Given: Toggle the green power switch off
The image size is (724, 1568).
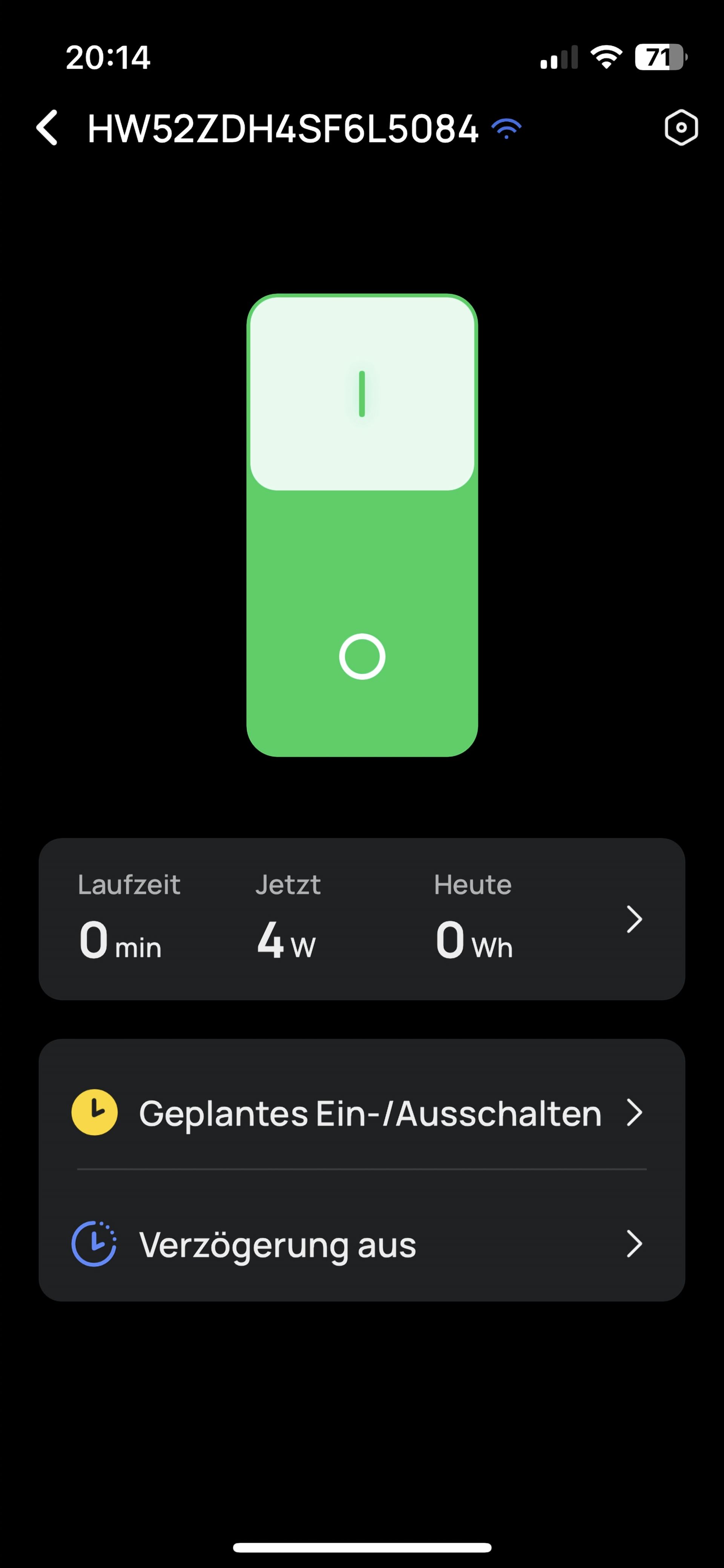Looking at the screenshot, I should click(362, 525).
